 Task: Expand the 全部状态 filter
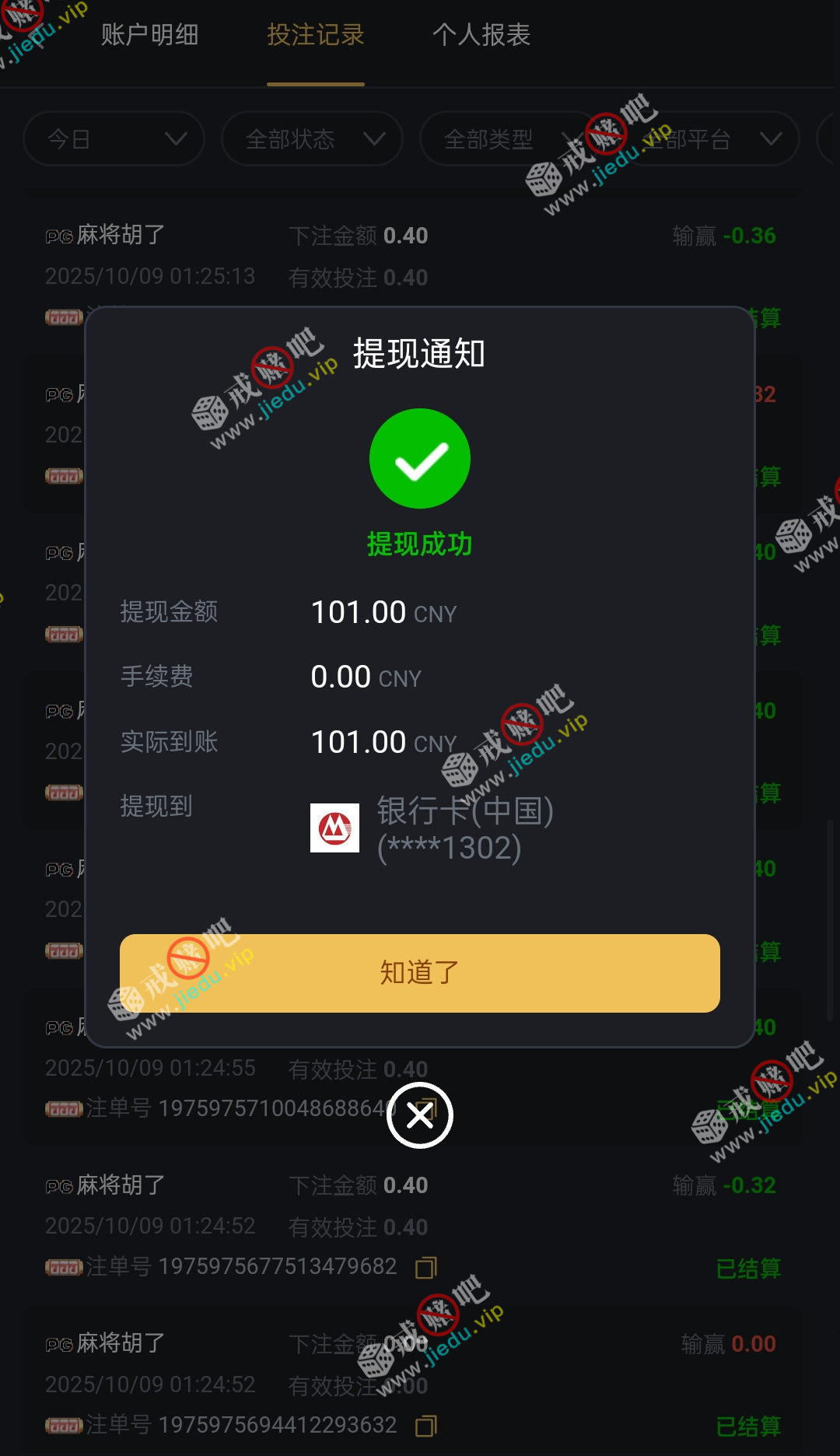pyautogui.click(x=312, y=139)
